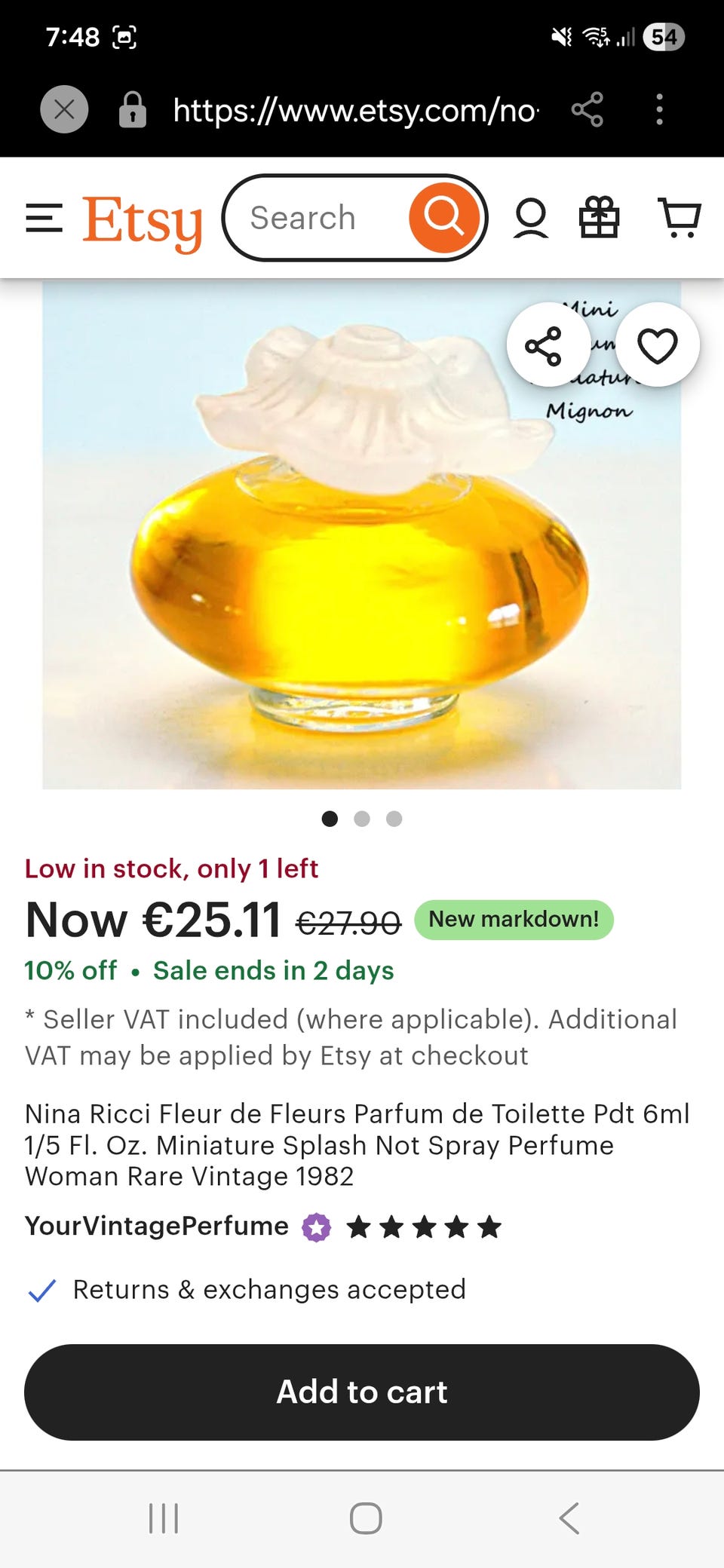Image resolution: width=724 pixels, height=1568 pixels.
Task: Tap the orange search button
Action: [444, 218]
